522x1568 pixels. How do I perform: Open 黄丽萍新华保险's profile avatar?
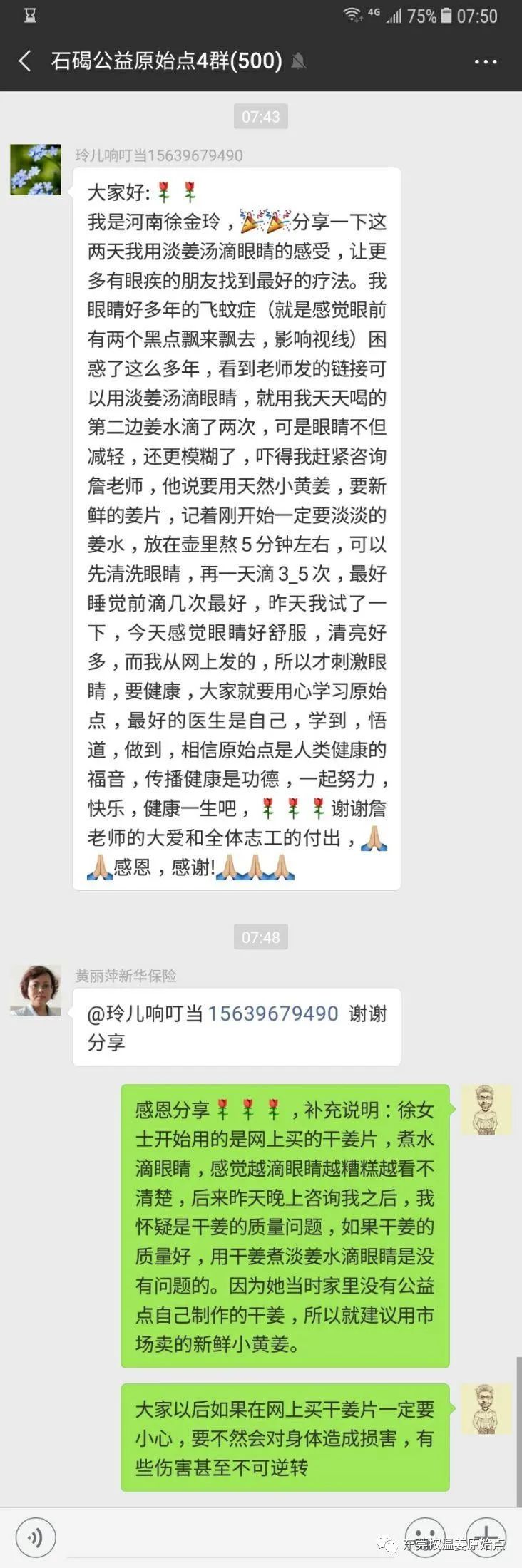click(x=36, y=990)
